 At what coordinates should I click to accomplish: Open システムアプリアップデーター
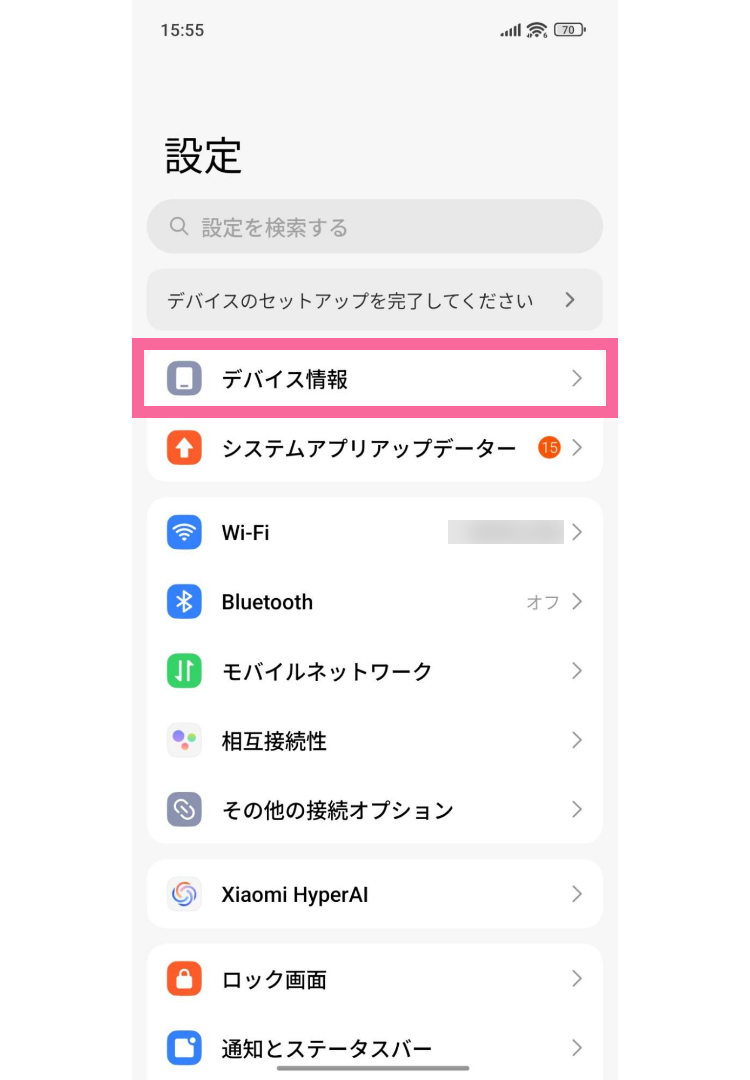374,448
